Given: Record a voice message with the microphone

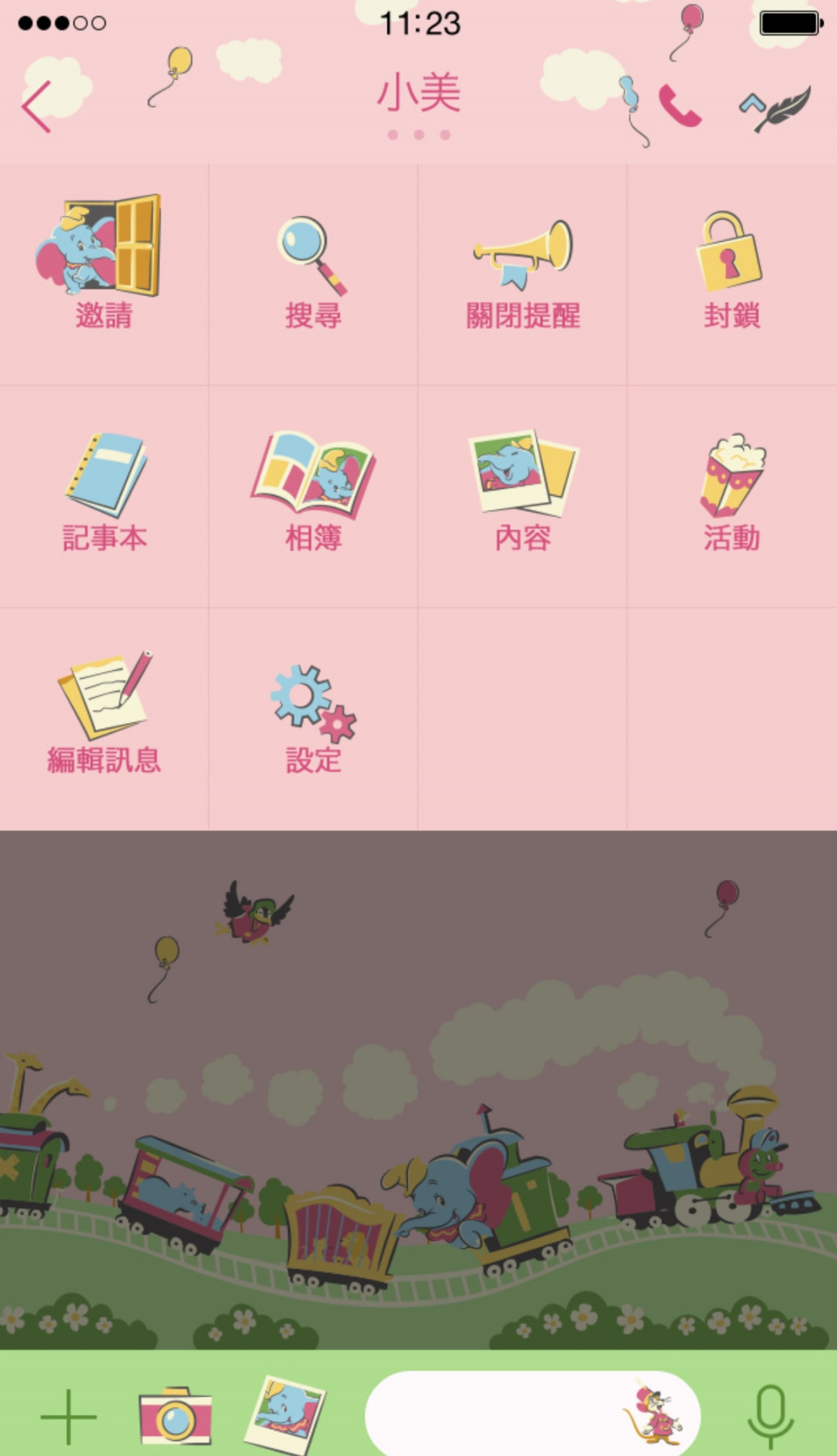Looking at the screenshot, I should pos(769,1416).
